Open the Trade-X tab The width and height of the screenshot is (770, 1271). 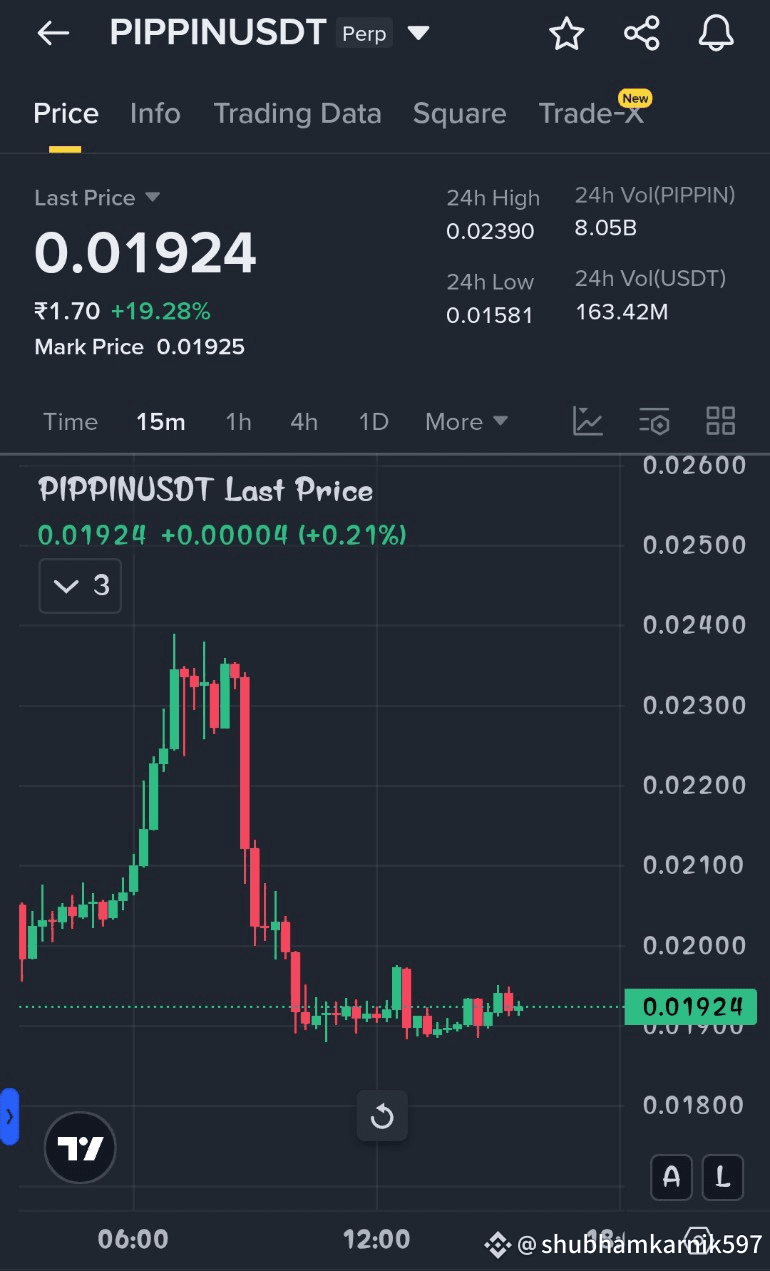pyautogui.click(x=591, y=113)
